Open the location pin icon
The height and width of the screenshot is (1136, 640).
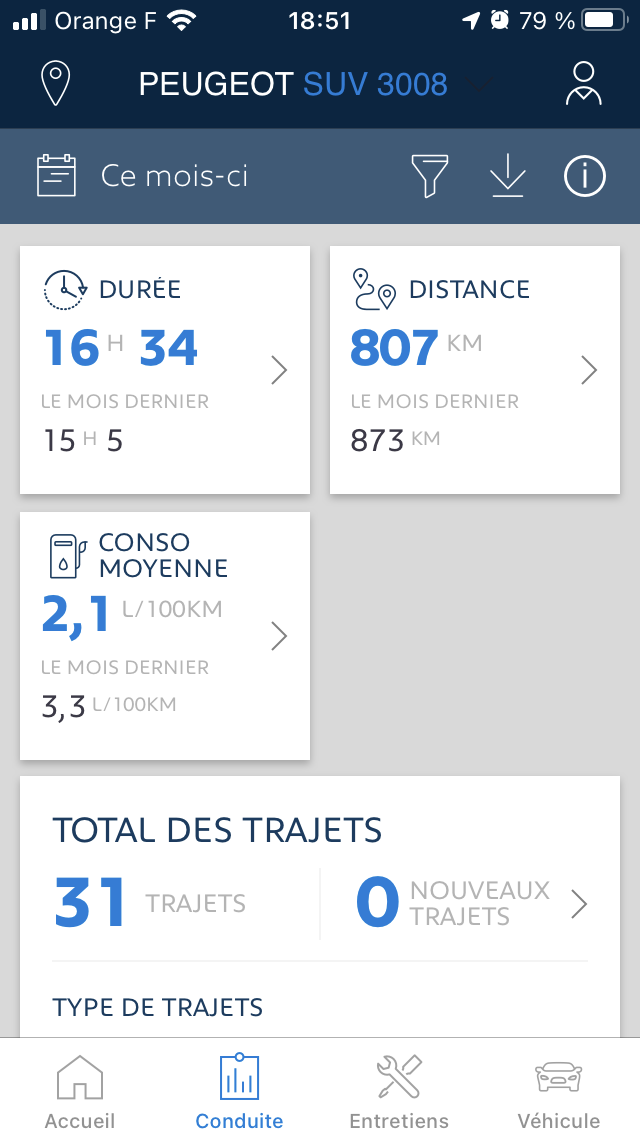[56, 83]
